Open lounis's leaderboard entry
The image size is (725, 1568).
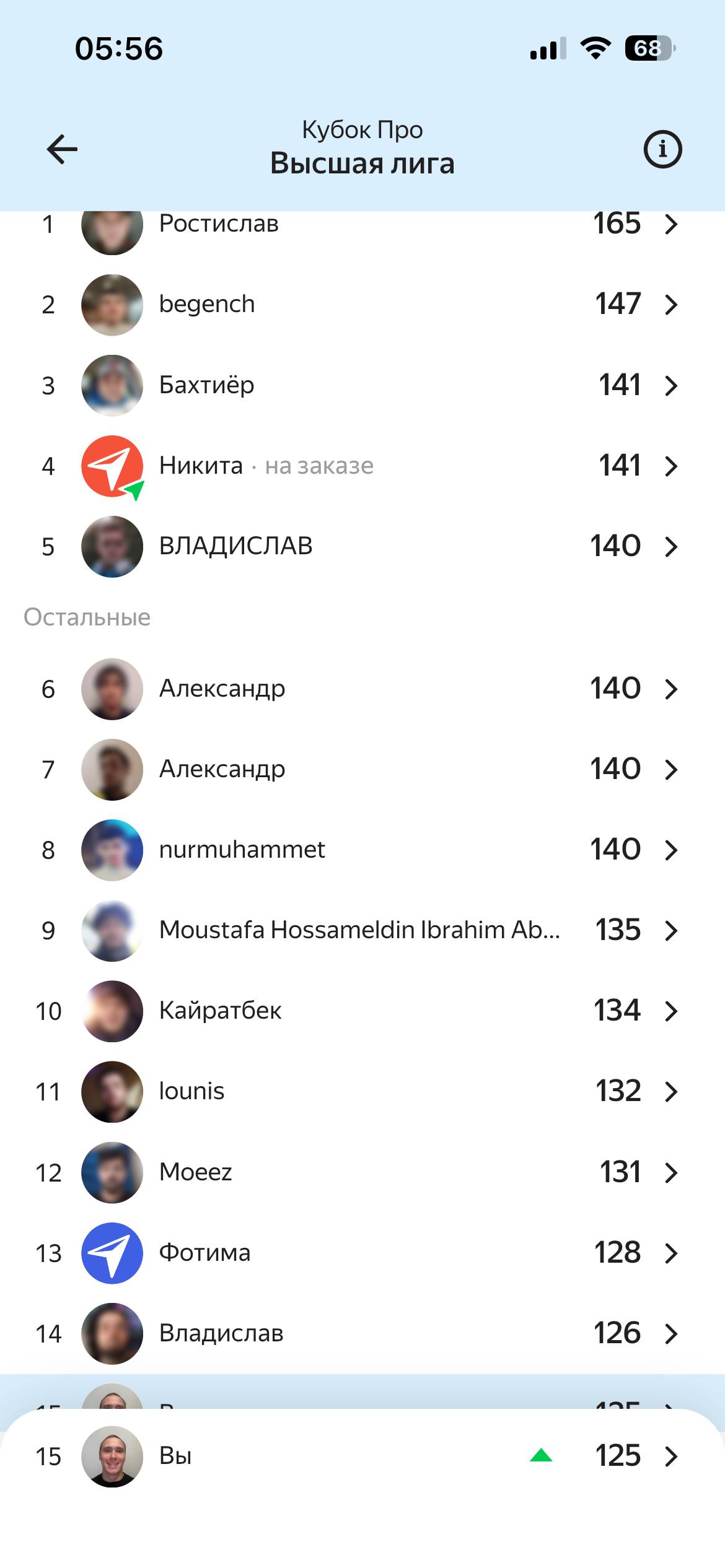[x=362, y=1091]
